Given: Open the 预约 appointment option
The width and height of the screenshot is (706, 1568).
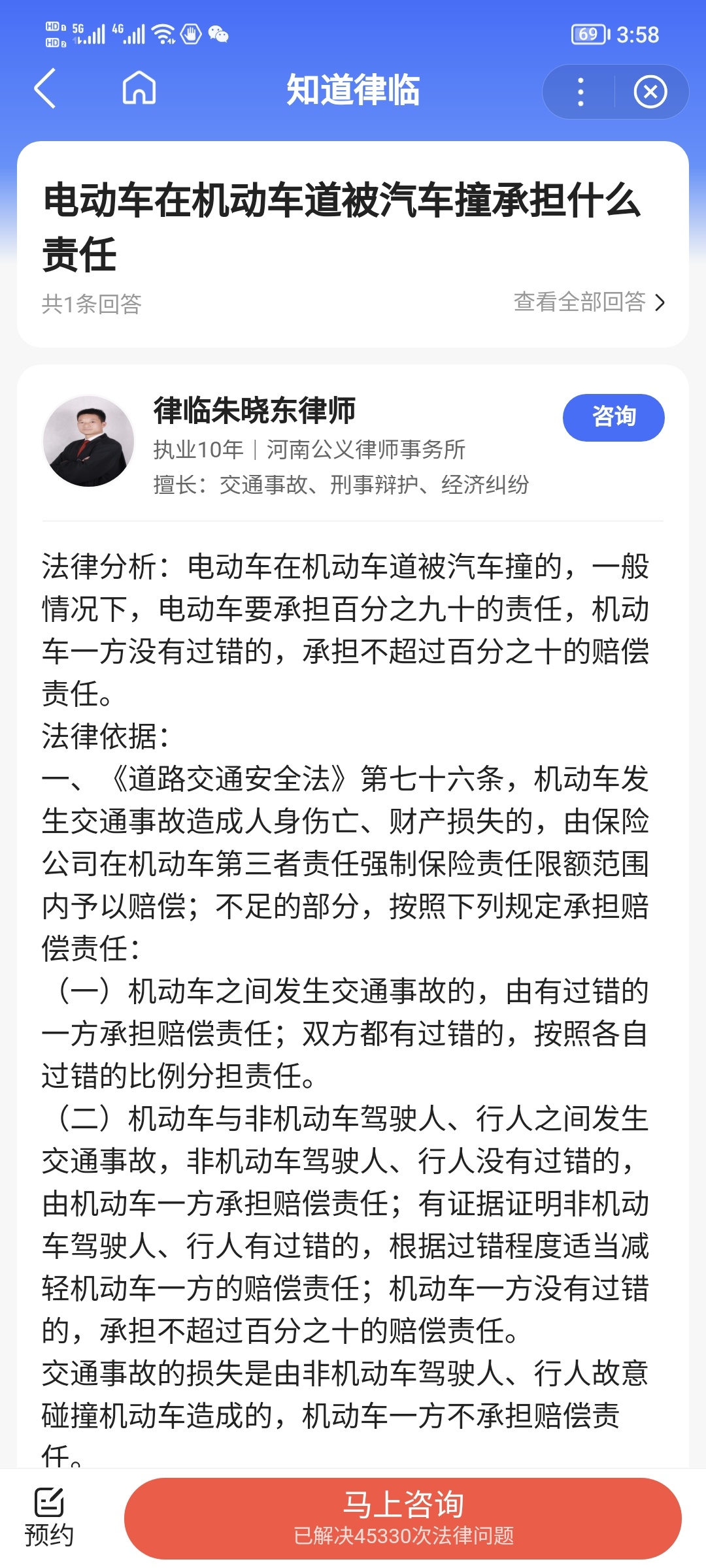Looking at the screenshot, I should pos(49,1517).
